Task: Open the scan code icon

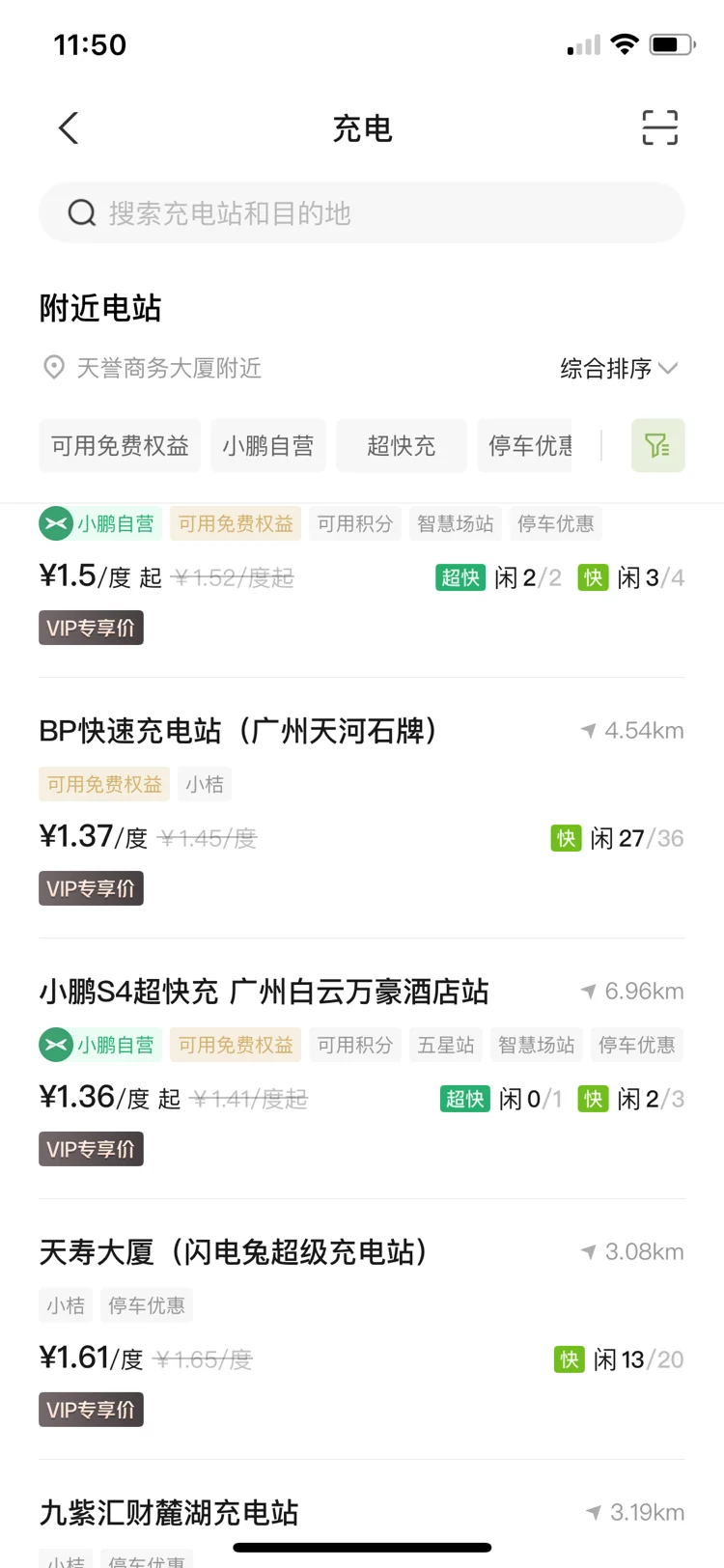Action: (660, 127)
